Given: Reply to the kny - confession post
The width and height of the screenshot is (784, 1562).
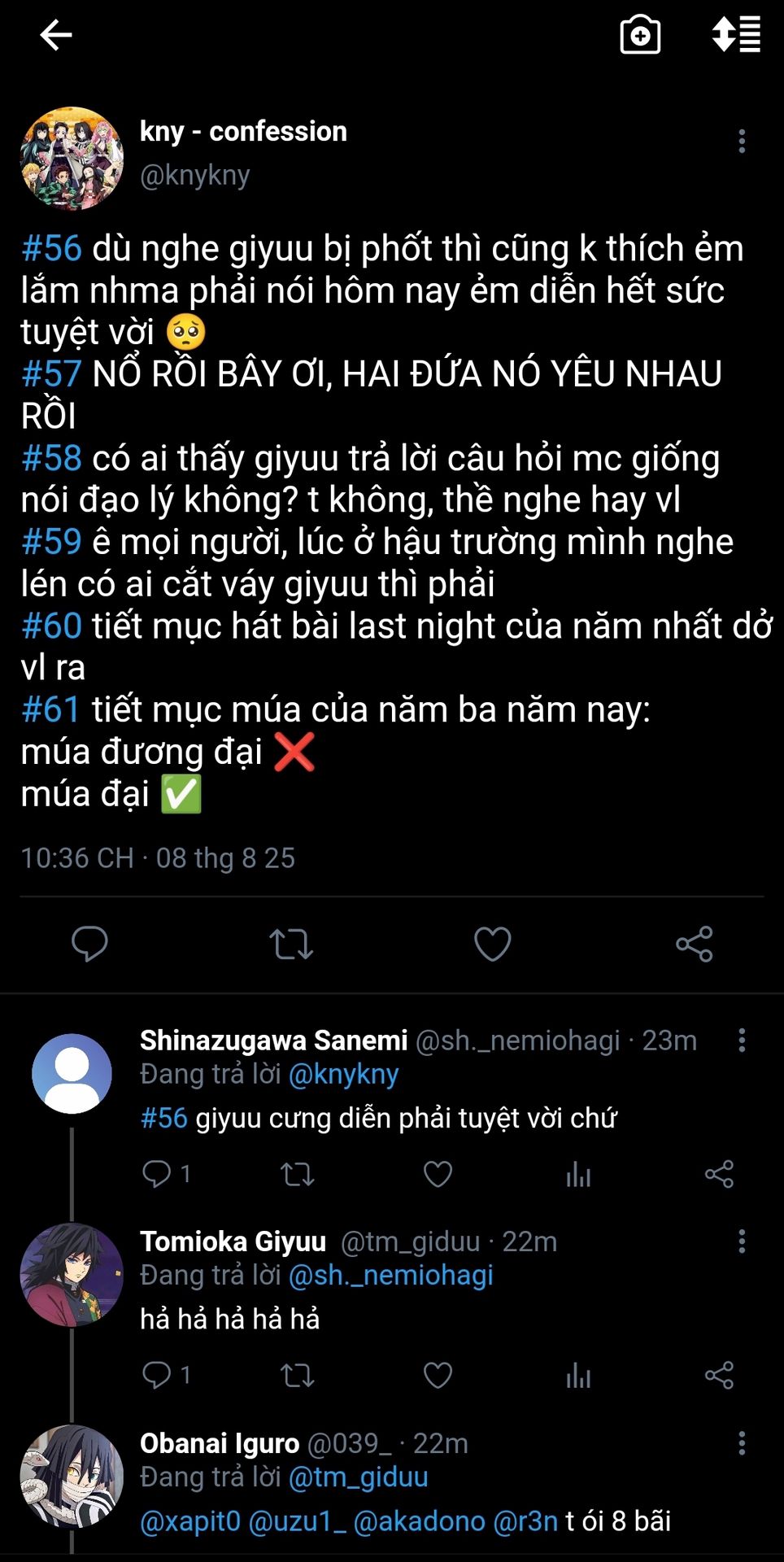Looking at the screenshot, I should click(89, 944).
